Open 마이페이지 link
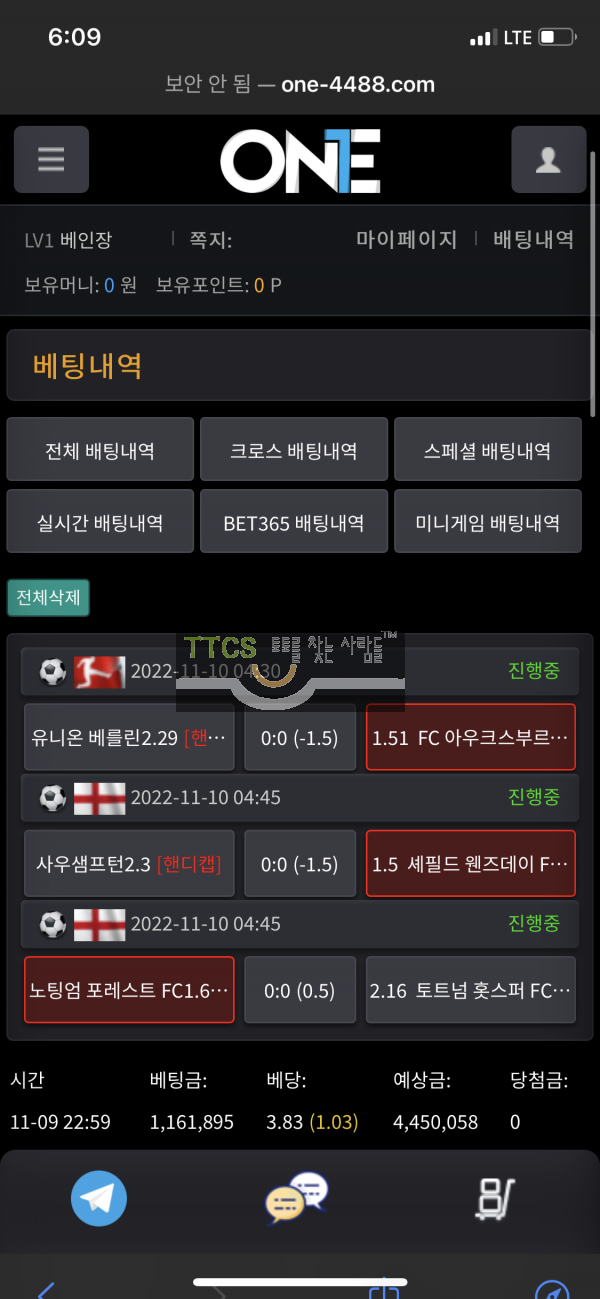600x1299 pixels. pyautogui.click(x=406, y=240)
